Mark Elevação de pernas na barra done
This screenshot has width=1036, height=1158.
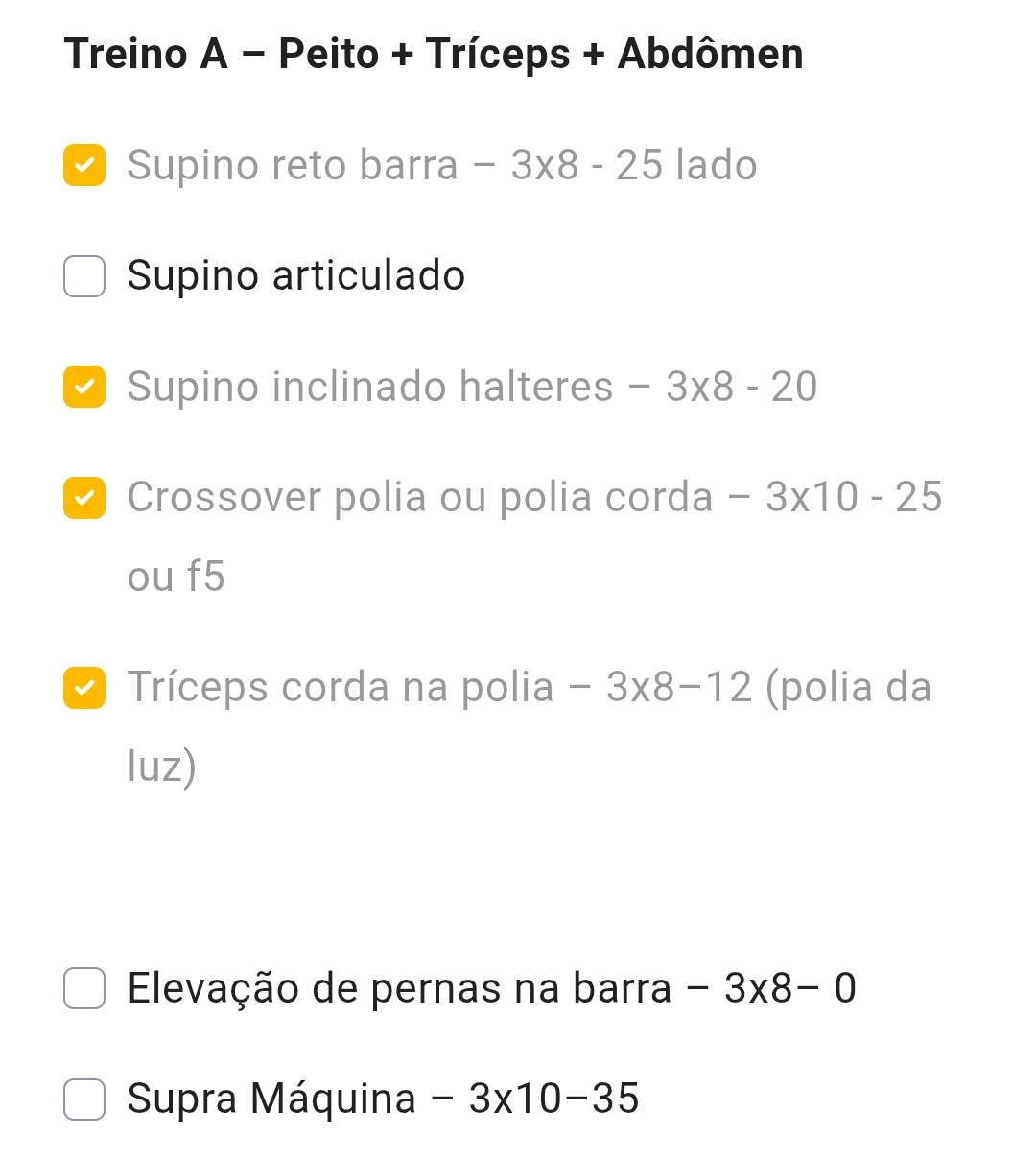[84, 988]
